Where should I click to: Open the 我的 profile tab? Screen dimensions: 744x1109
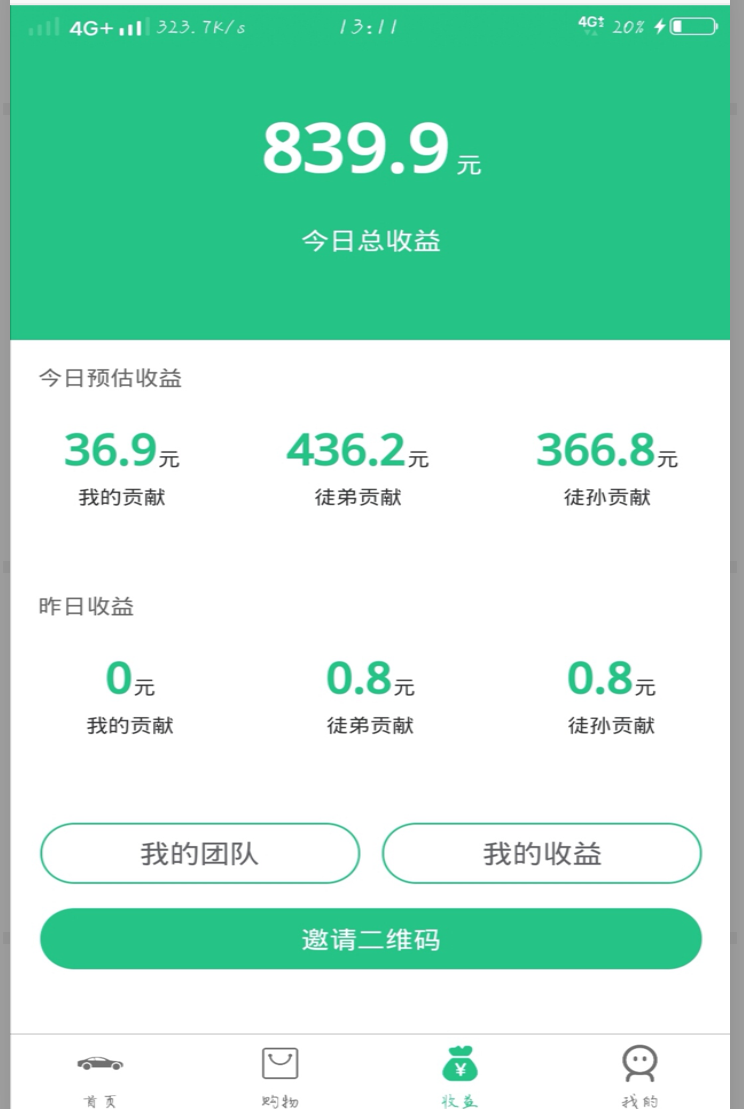[640, 1073]
